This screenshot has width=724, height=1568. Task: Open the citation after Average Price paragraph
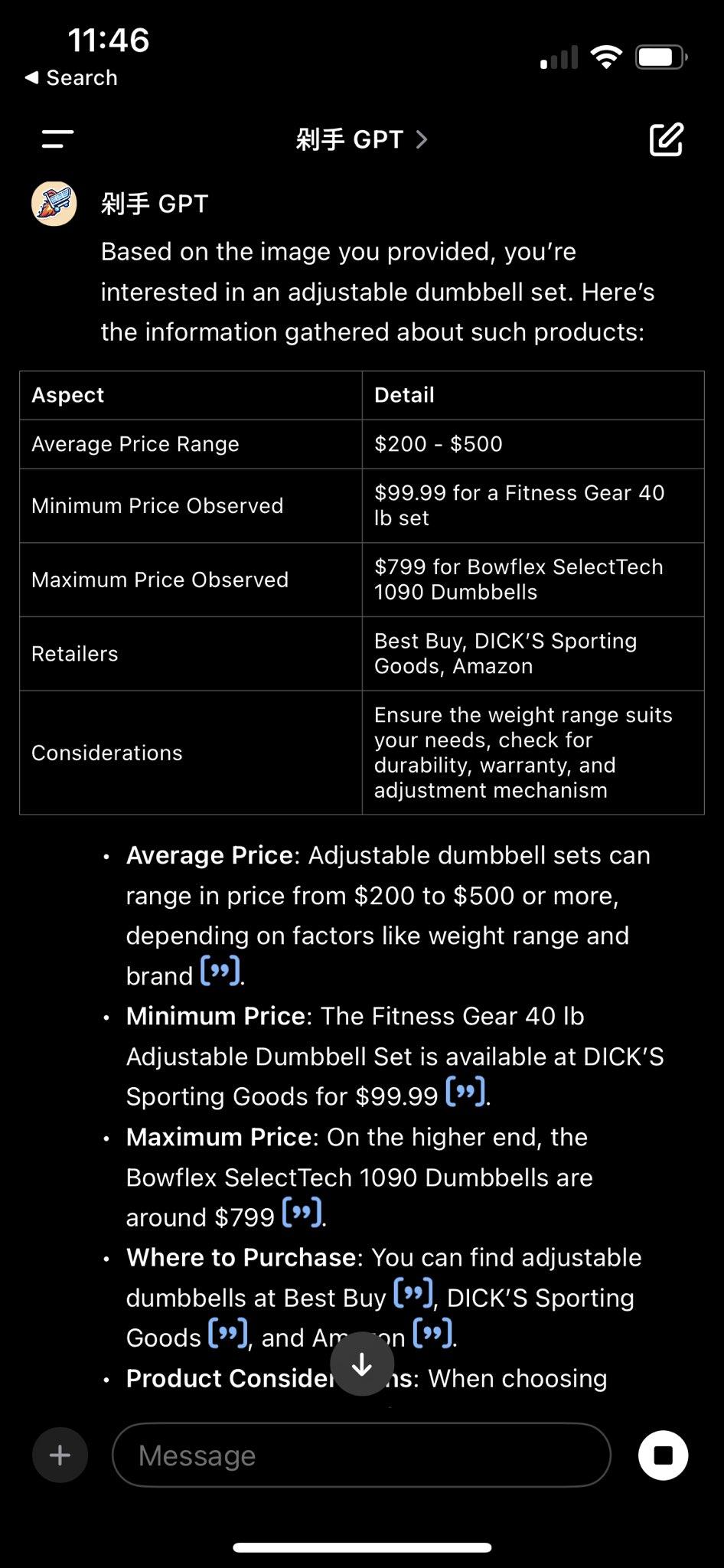pos(220,971)
